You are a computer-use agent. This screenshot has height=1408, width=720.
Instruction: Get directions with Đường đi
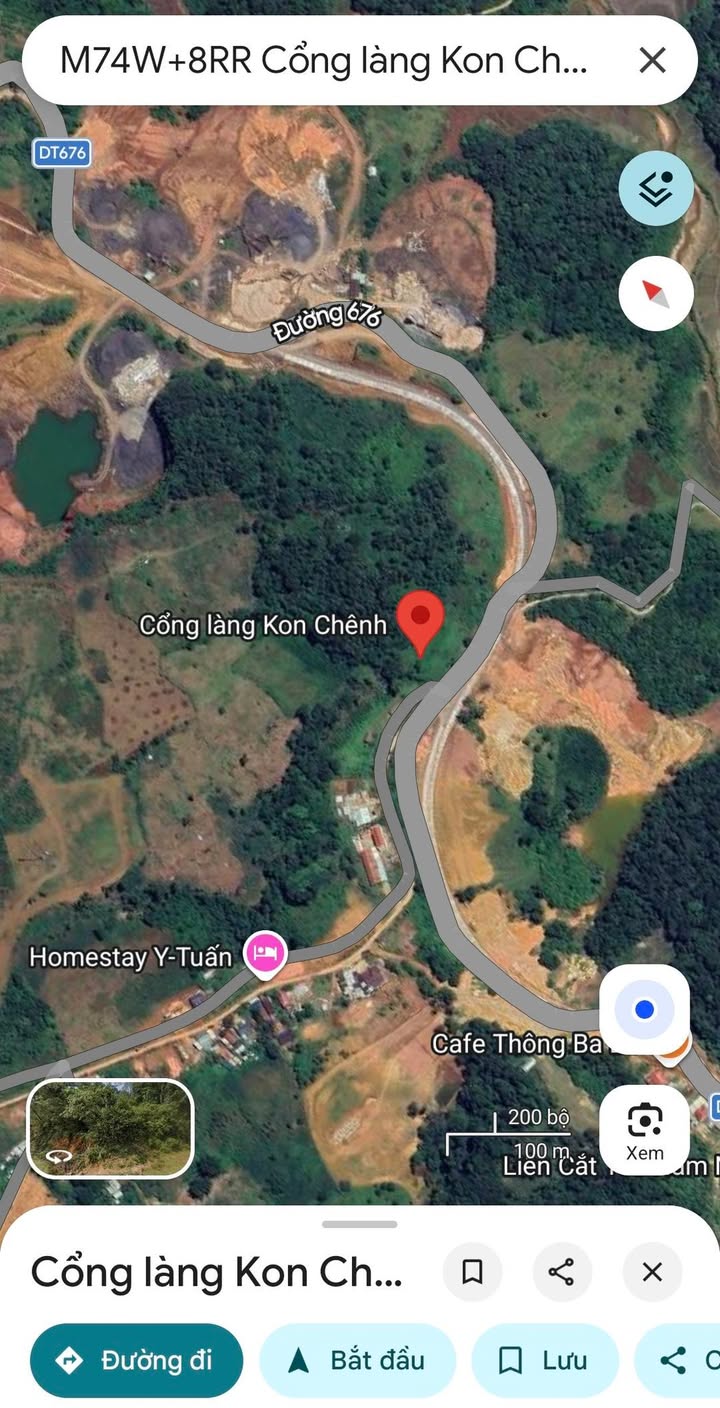(137, 1360)
